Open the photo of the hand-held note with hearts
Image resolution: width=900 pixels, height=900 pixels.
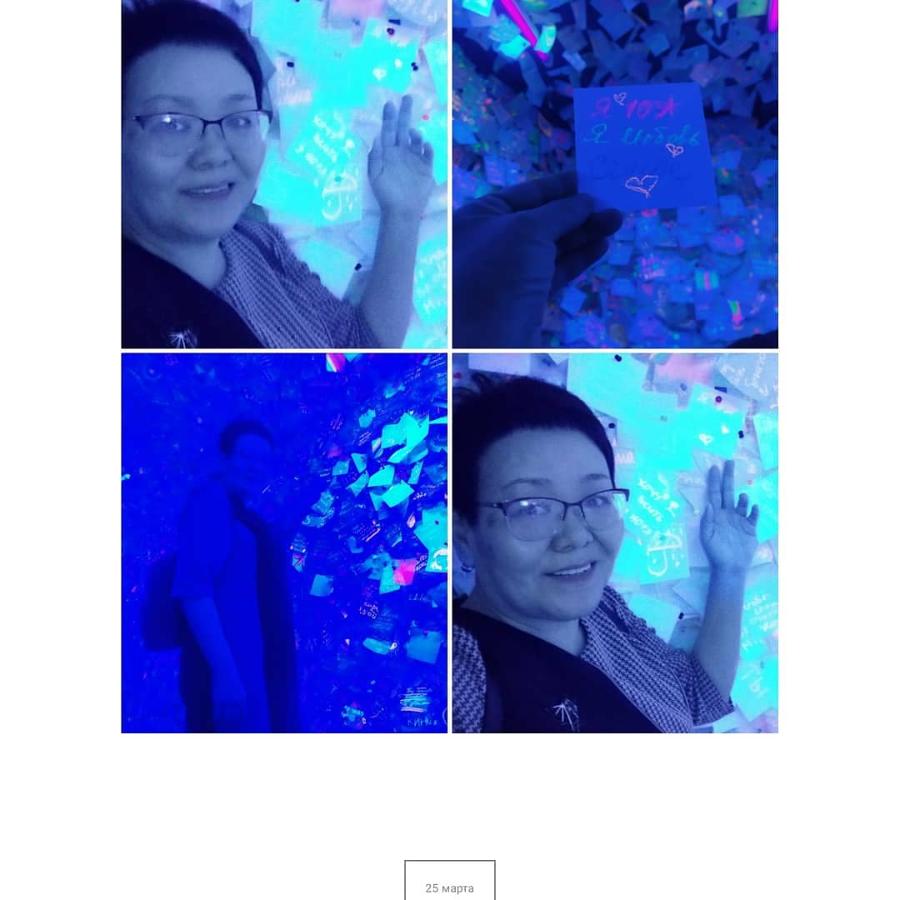[x=615, y=174]
